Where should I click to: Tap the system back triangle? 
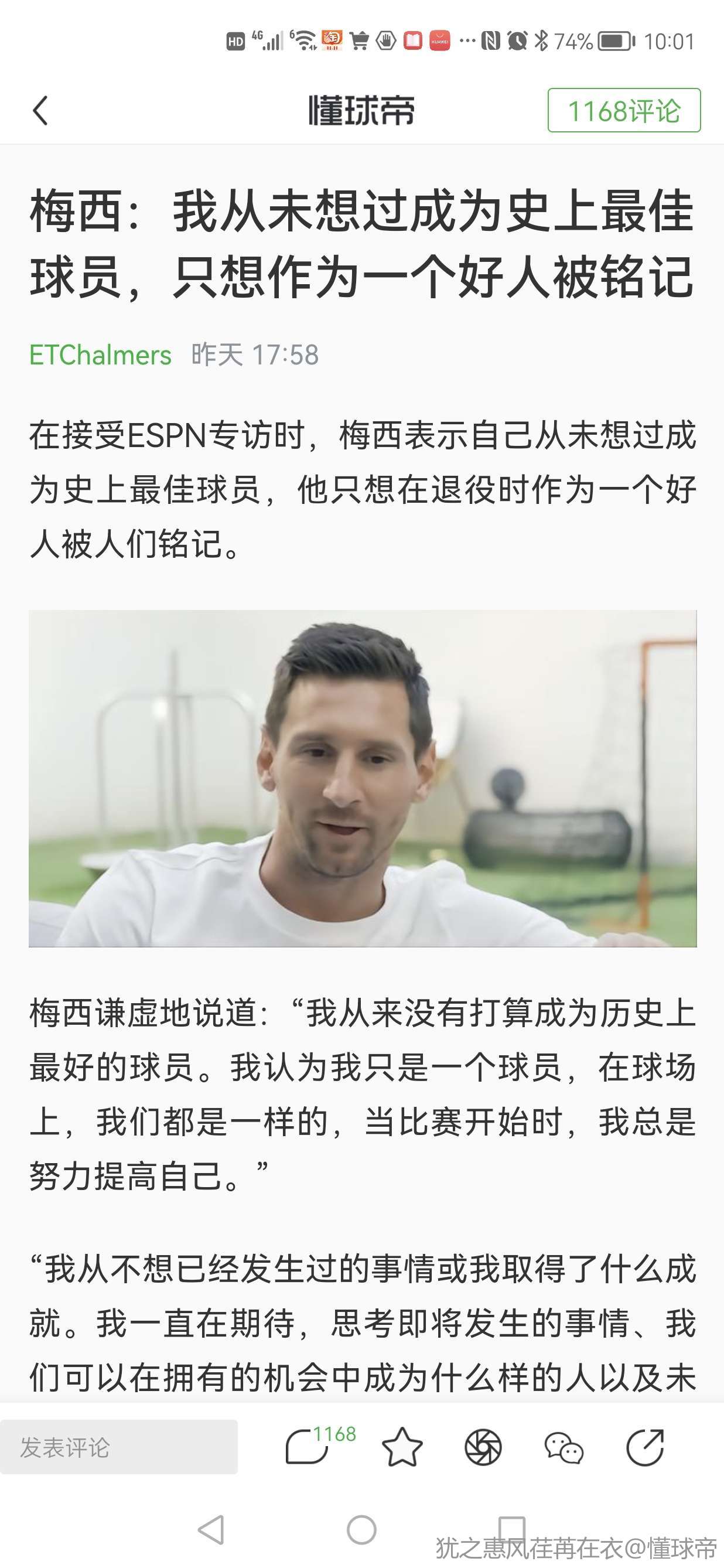click(211, 1530)
